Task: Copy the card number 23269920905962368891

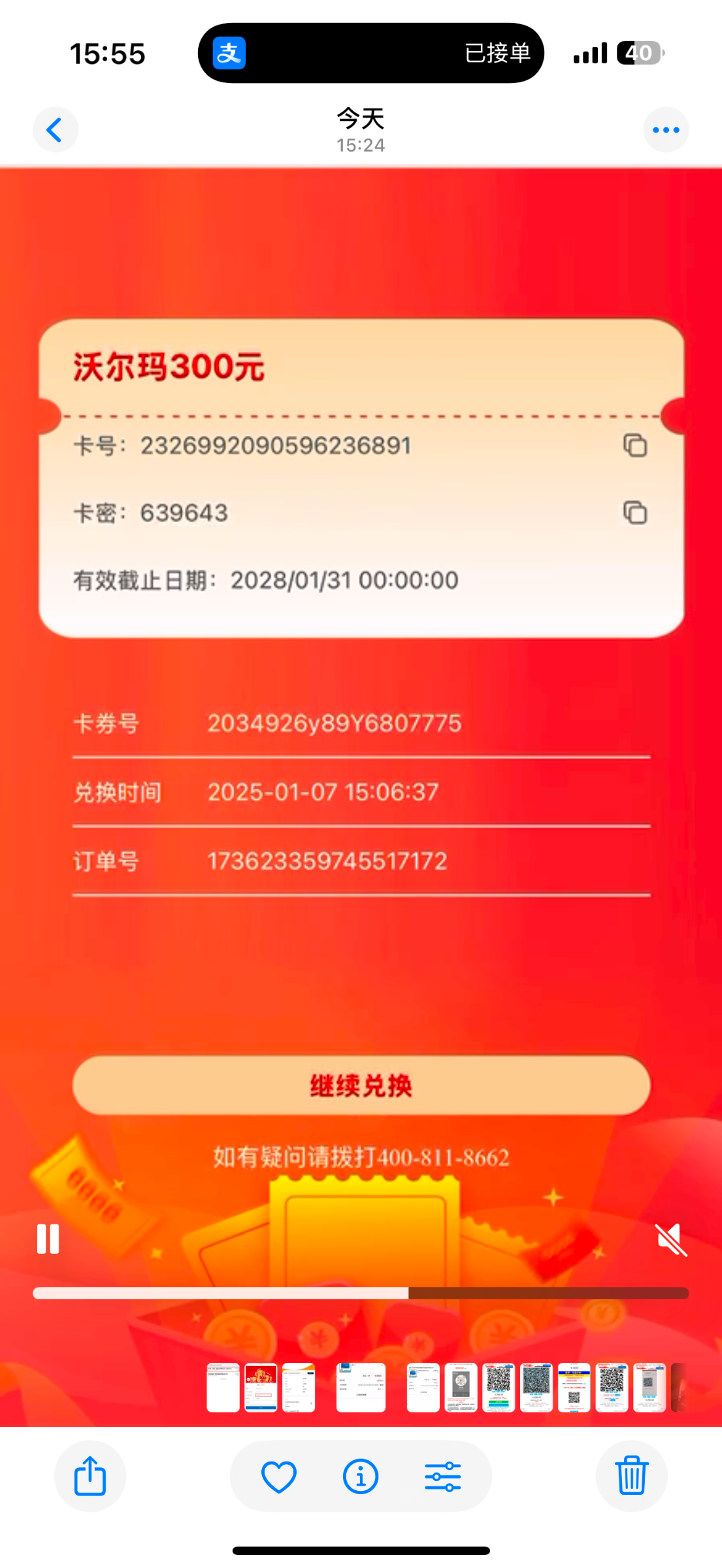Action: [634, 446]
